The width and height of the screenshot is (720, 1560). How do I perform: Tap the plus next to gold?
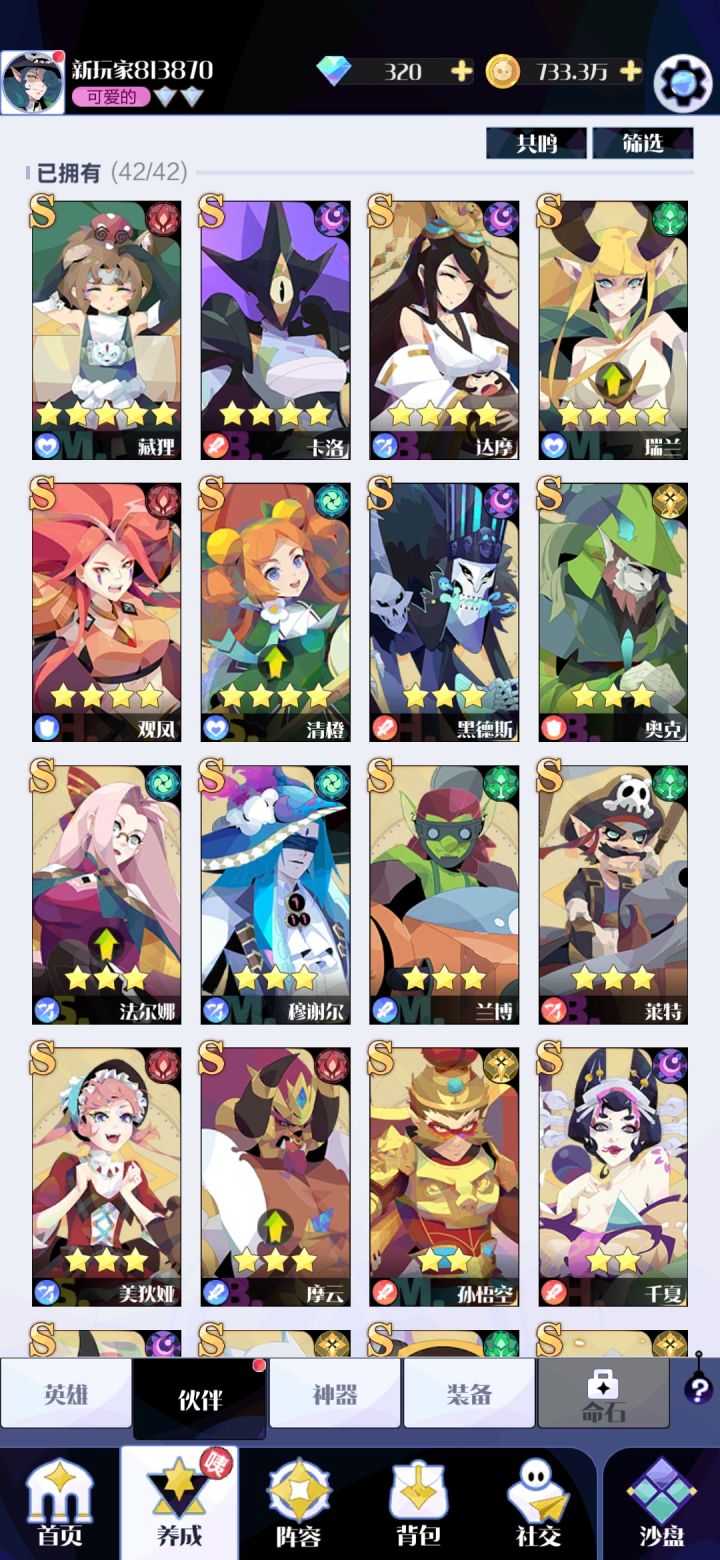pos(630,72)
